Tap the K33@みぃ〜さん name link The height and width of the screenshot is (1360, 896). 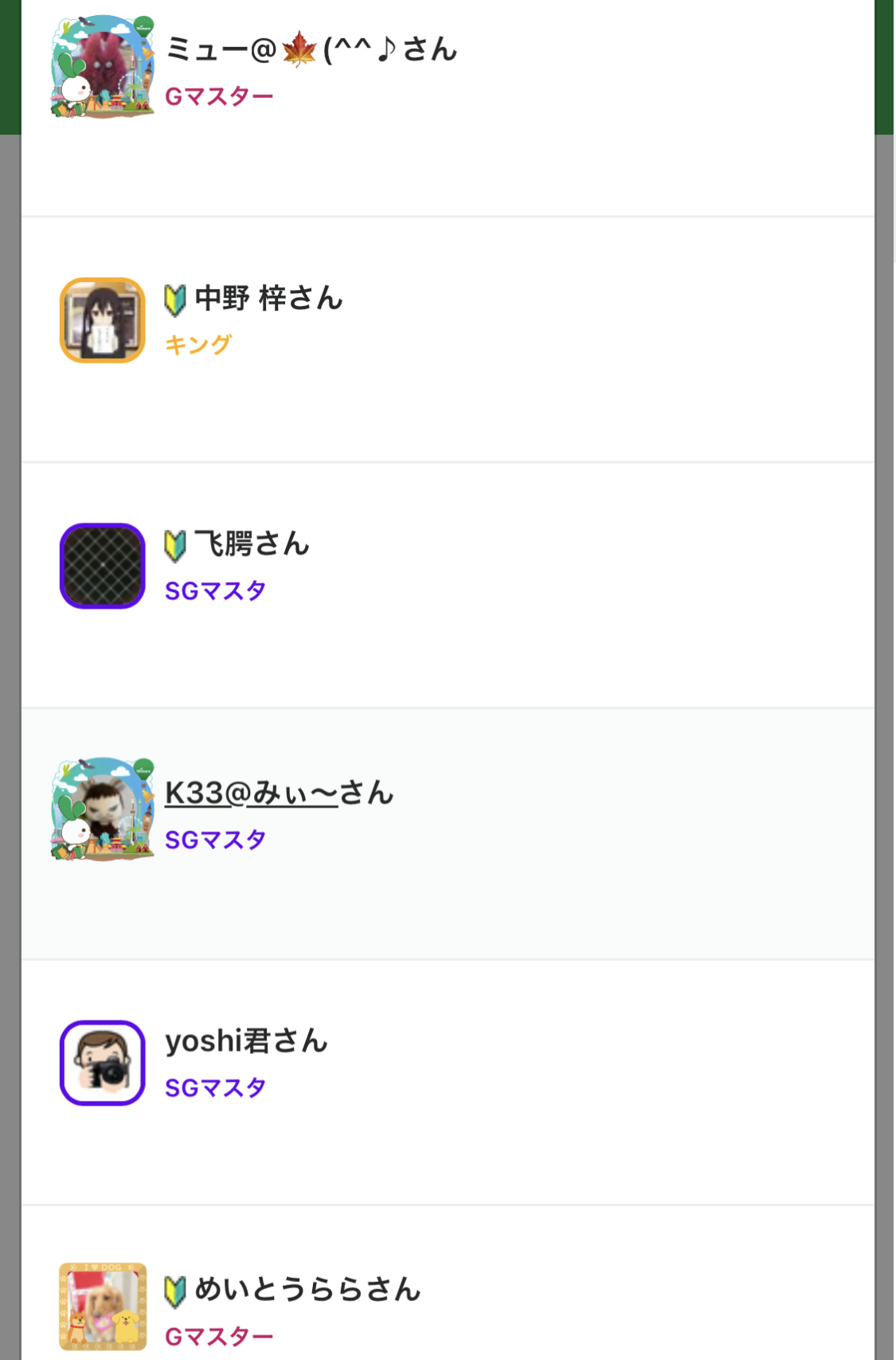click(279, 793)
